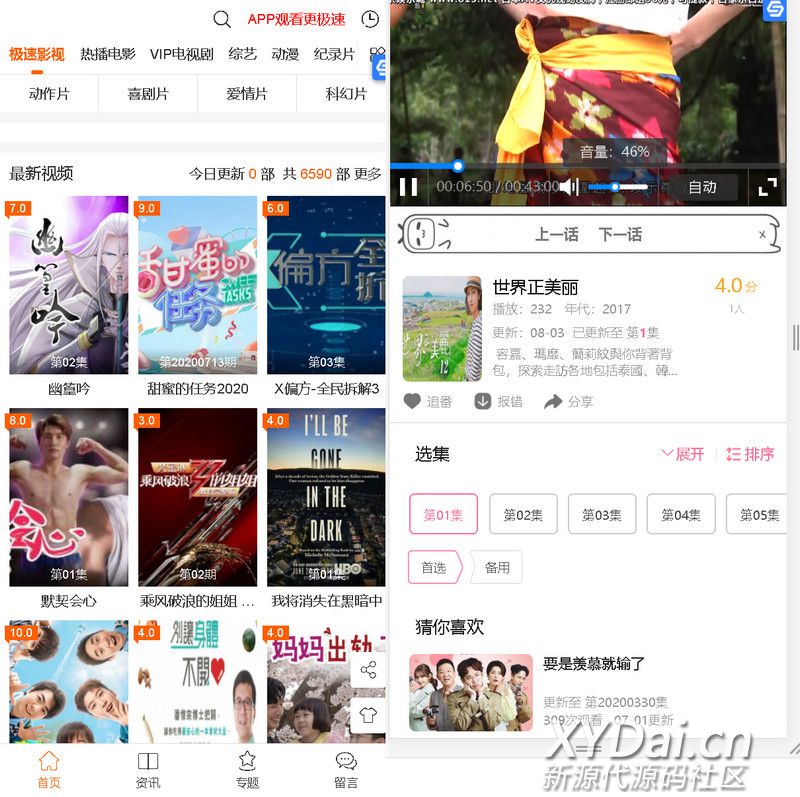Open the 默契会心 video card
Image resolution: width=800 pixels, height=797 pixels.
click(69, 497)
